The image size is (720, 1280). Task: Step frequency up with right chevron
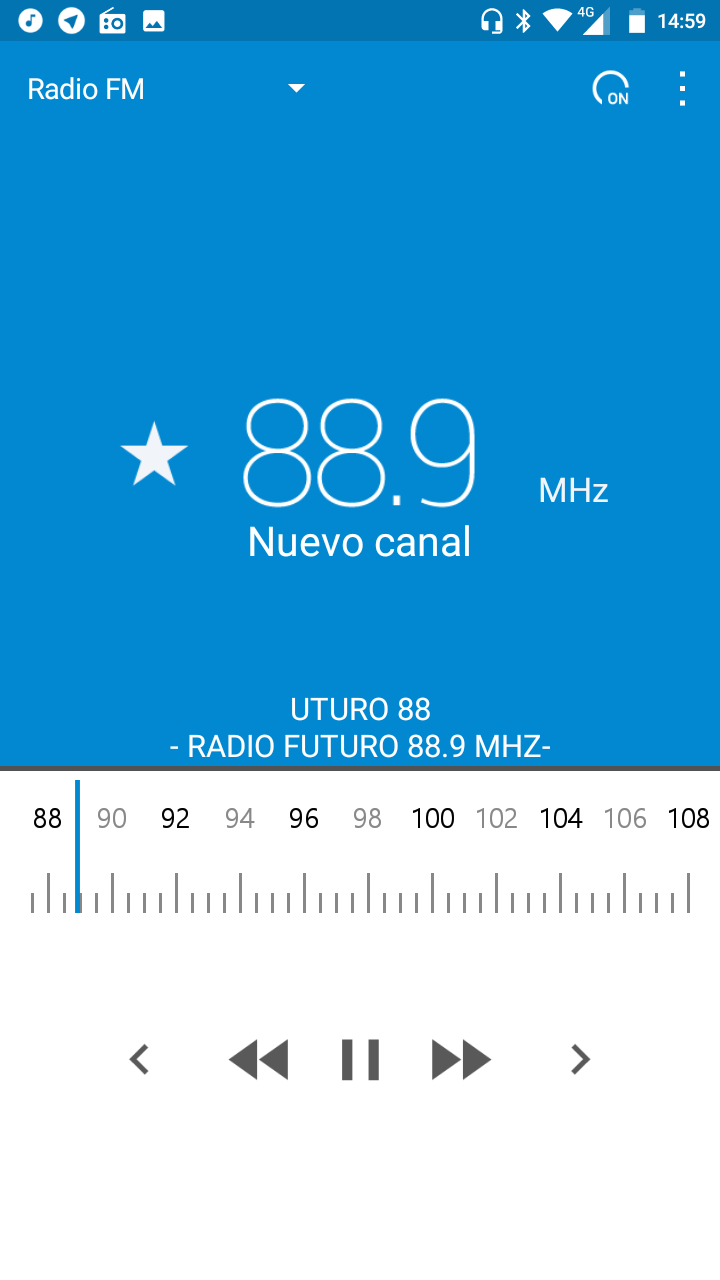point(580,1059)
